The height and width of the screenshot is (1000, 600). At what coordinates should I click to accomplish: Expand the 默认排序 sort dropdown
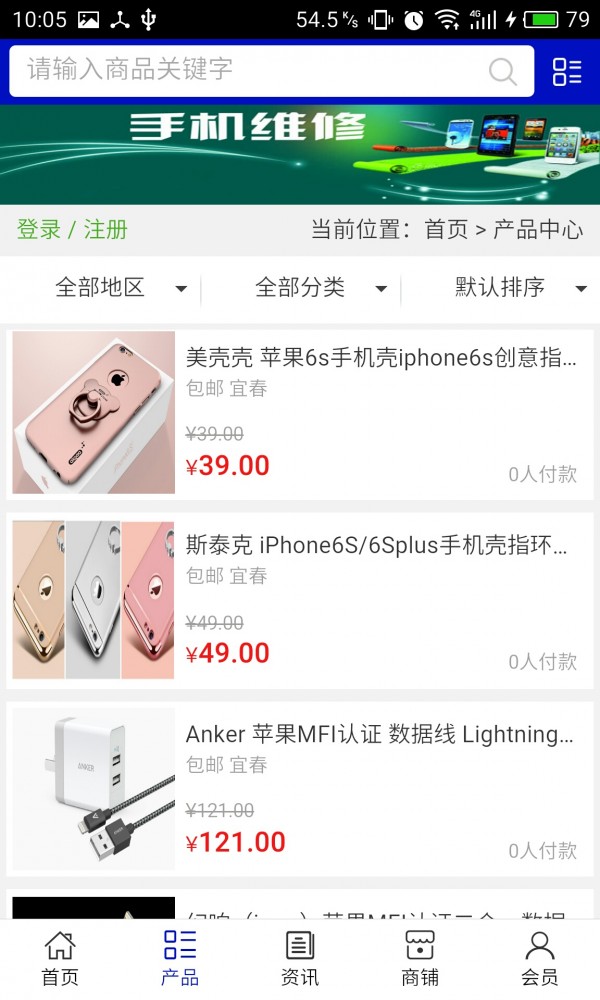point(520,288)
